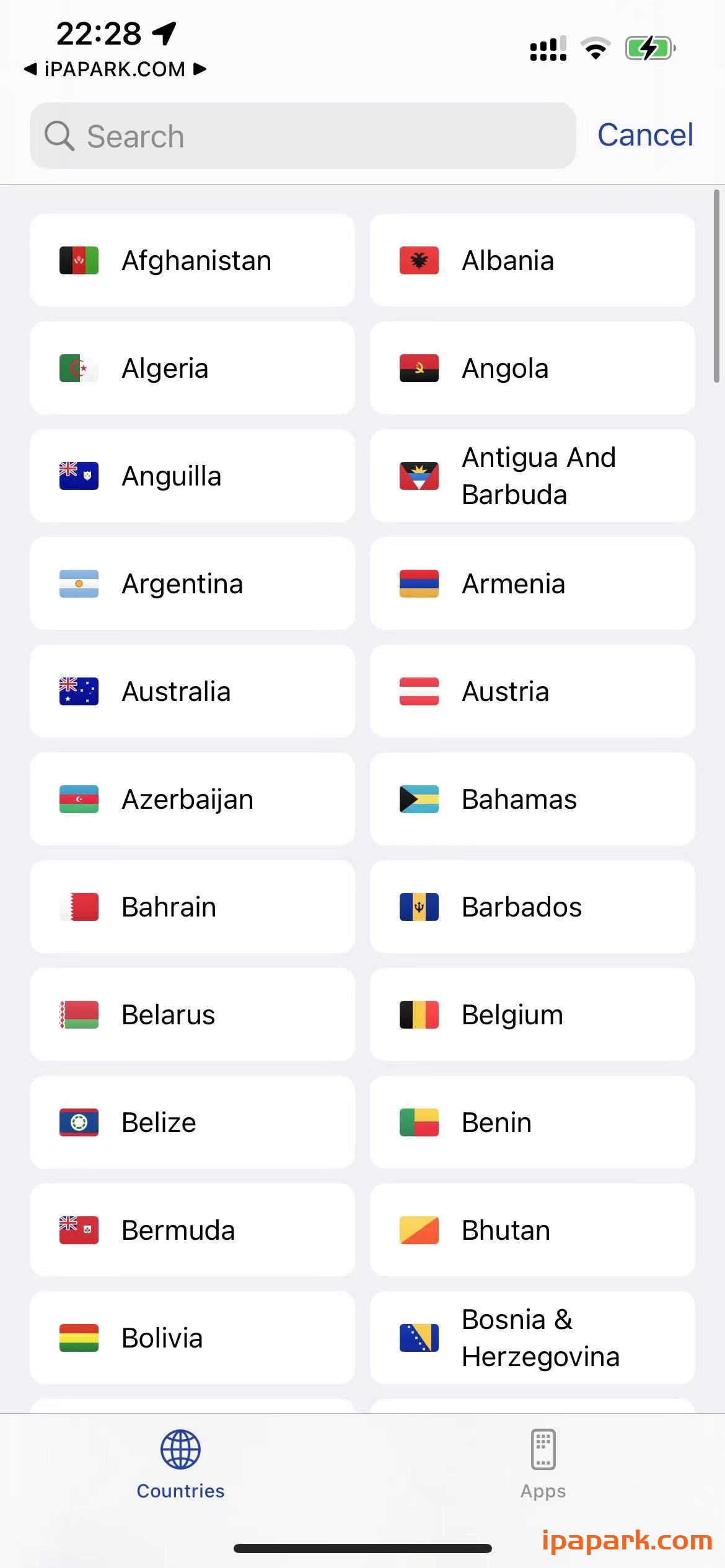The image size is (725, 1568).
Task: Select Barbados
Action: pyautogui.click(x=532, y=907)
